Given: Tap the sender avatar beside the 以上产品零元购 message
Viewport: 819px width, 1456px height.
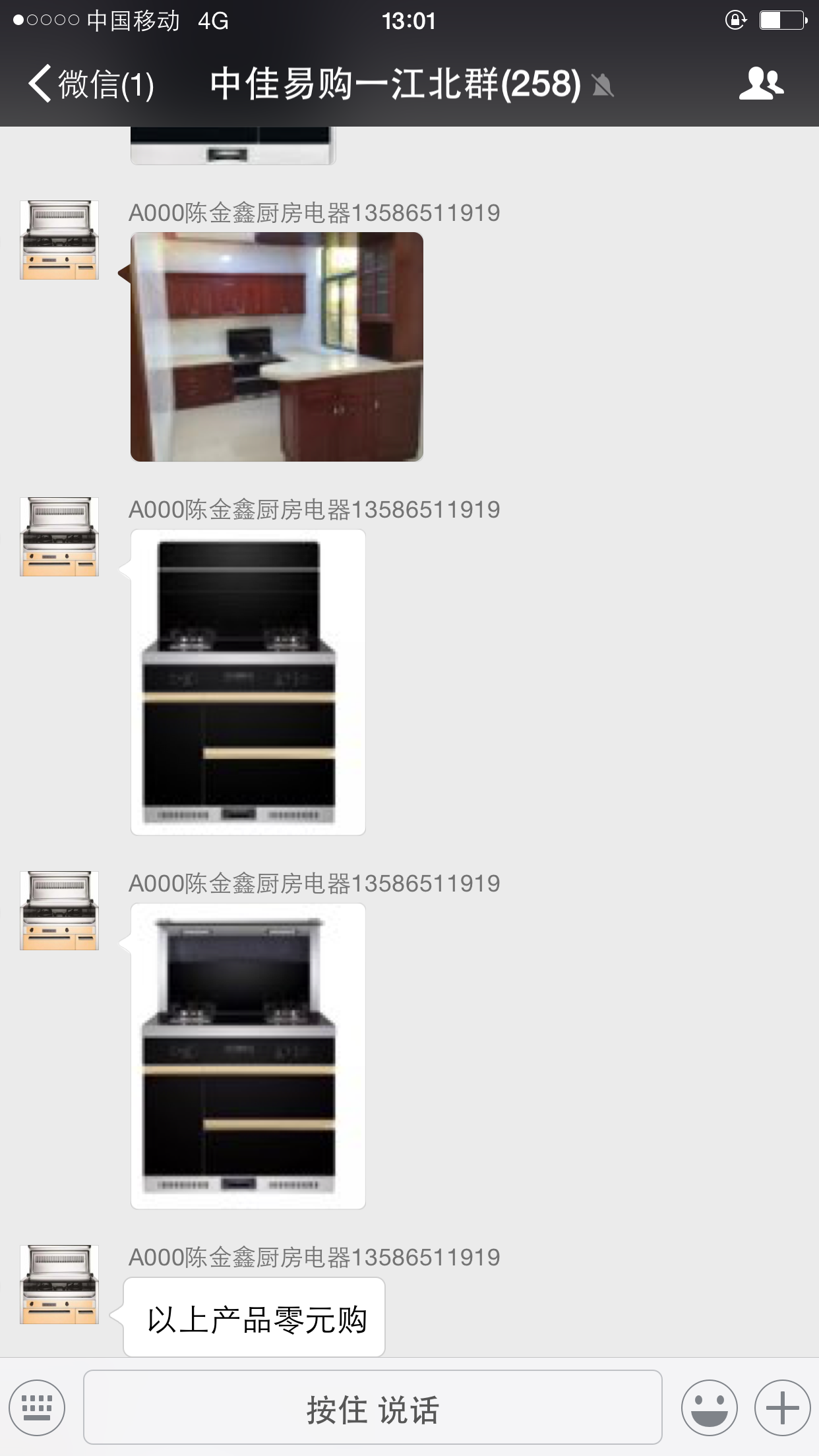Looking at the screenshot, I should [59, 1285].
